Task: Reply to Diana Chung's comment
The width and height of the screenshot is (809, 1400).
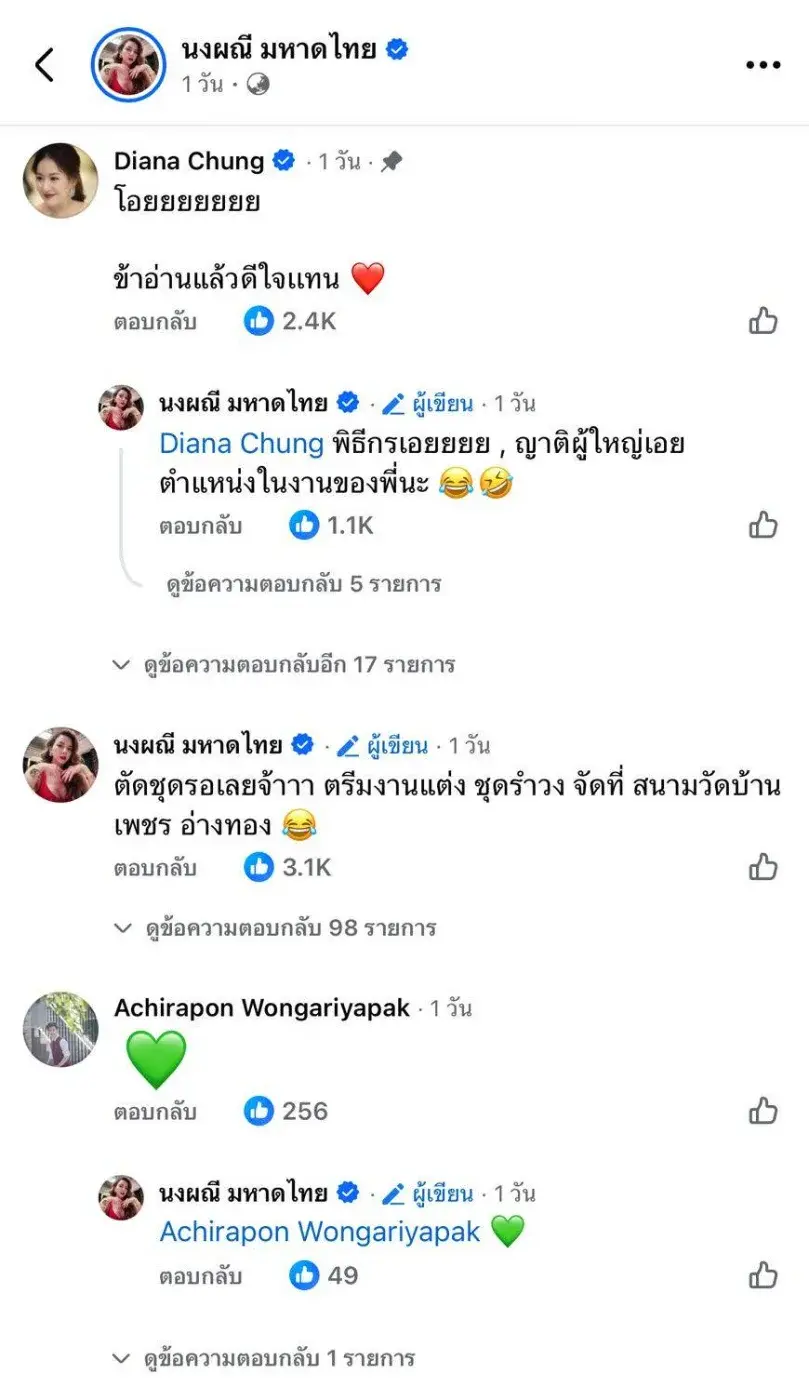Action: [x=155, y=322]
